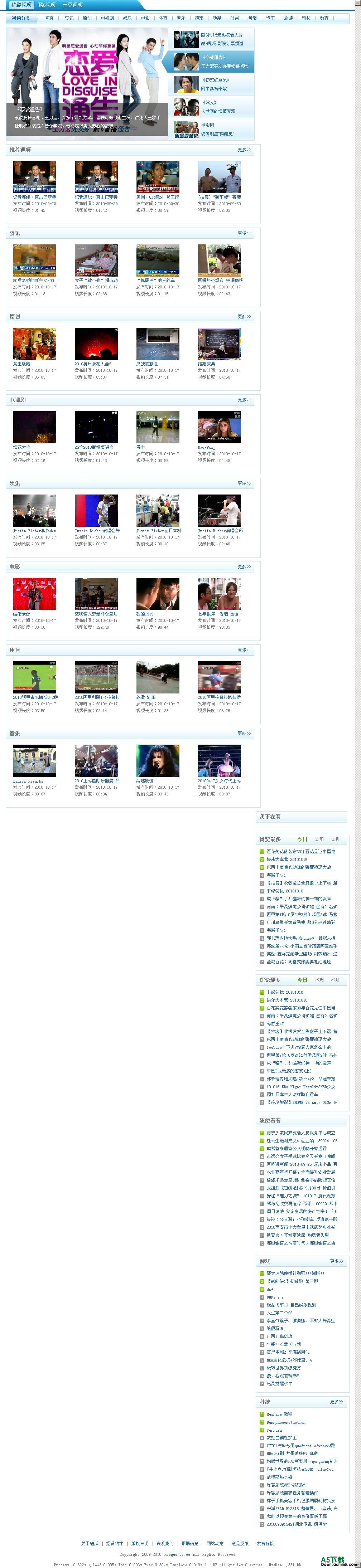Open 快乐大本营 20101016 in 浏览最多

click(287, 860)
